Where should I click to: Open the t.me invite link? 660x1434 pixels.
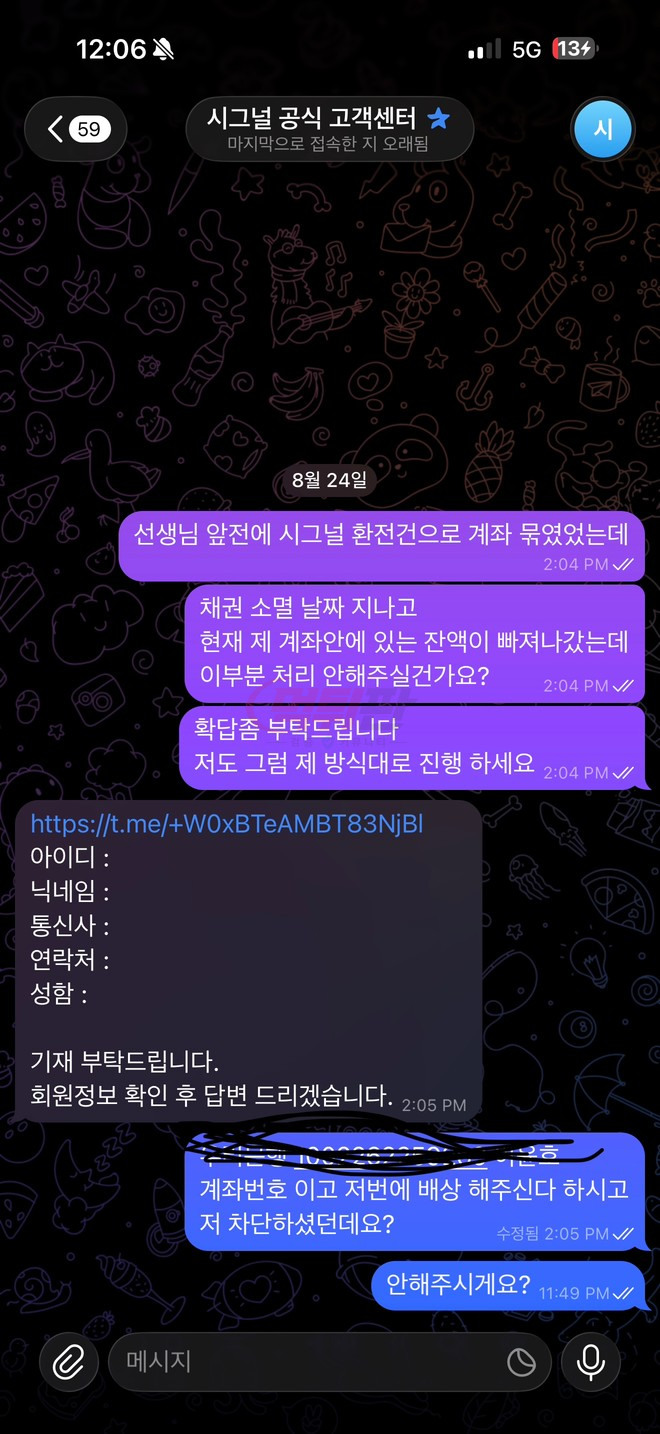pyautogui.click(x=227, y=824)
